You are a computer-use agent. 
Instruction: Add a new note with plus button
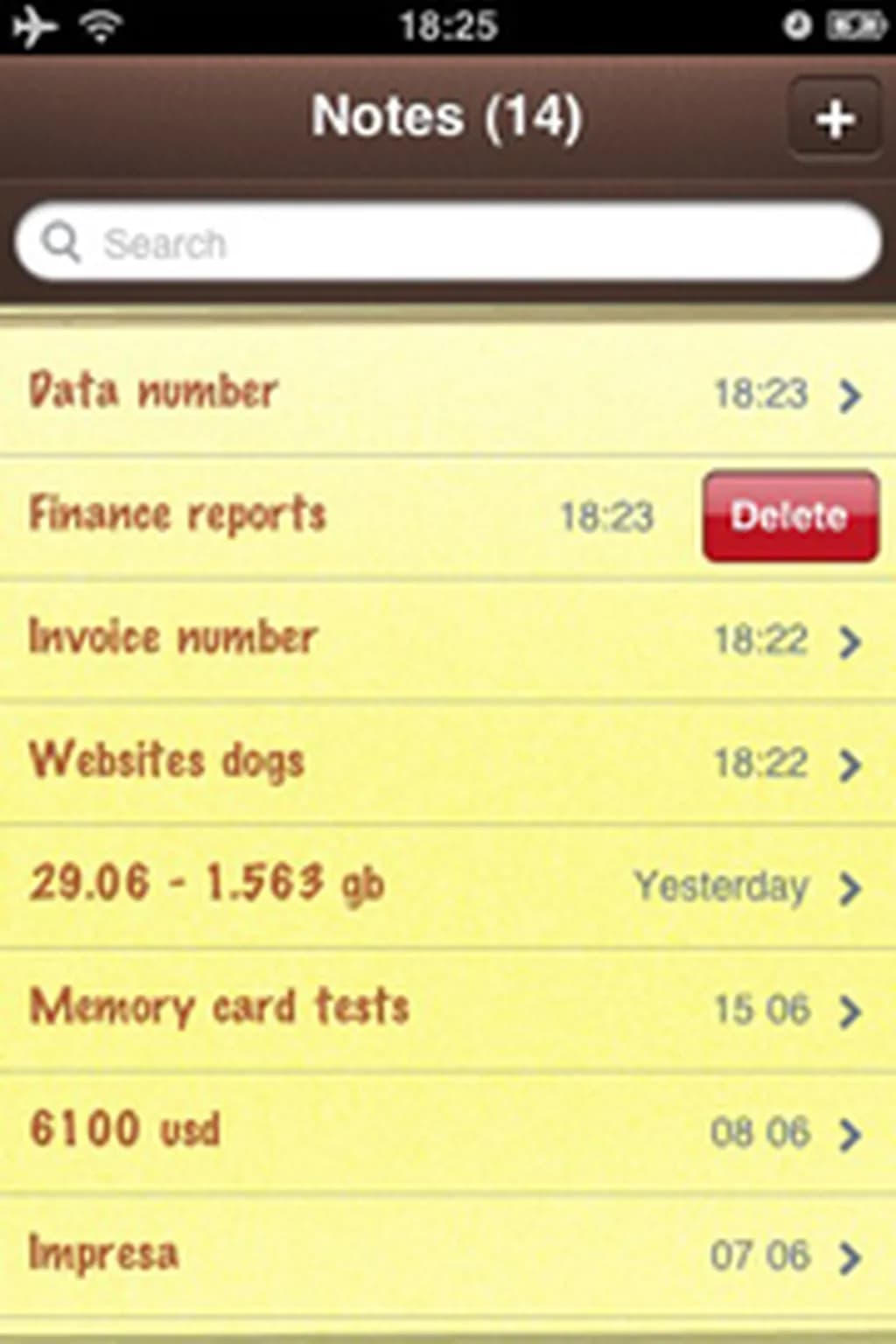click(835, 119)
